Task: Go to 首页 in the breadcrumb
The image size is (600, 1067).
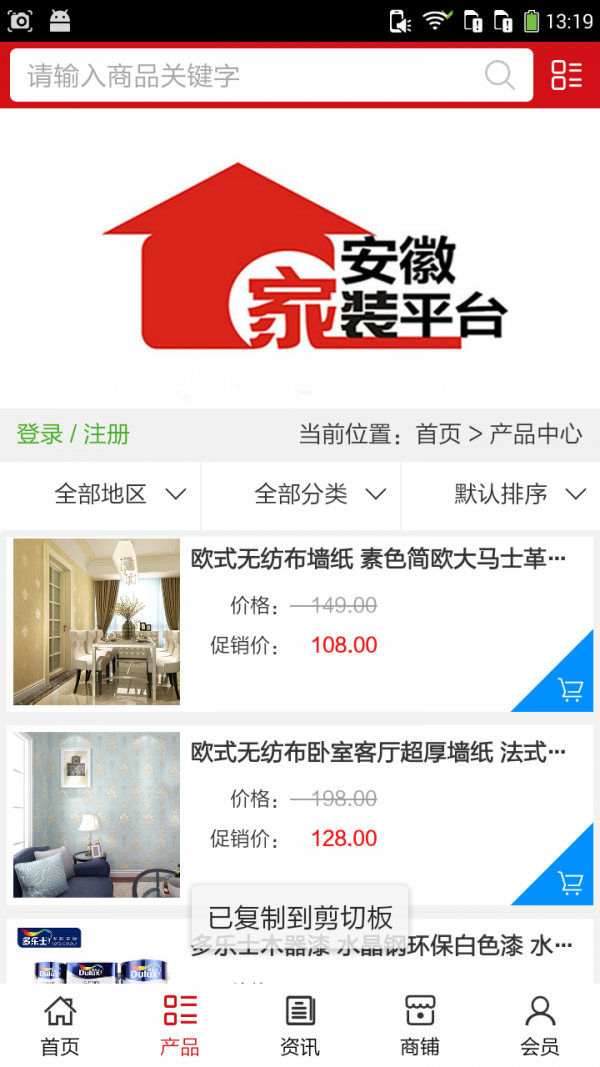Action: click(x=438, y=434)
